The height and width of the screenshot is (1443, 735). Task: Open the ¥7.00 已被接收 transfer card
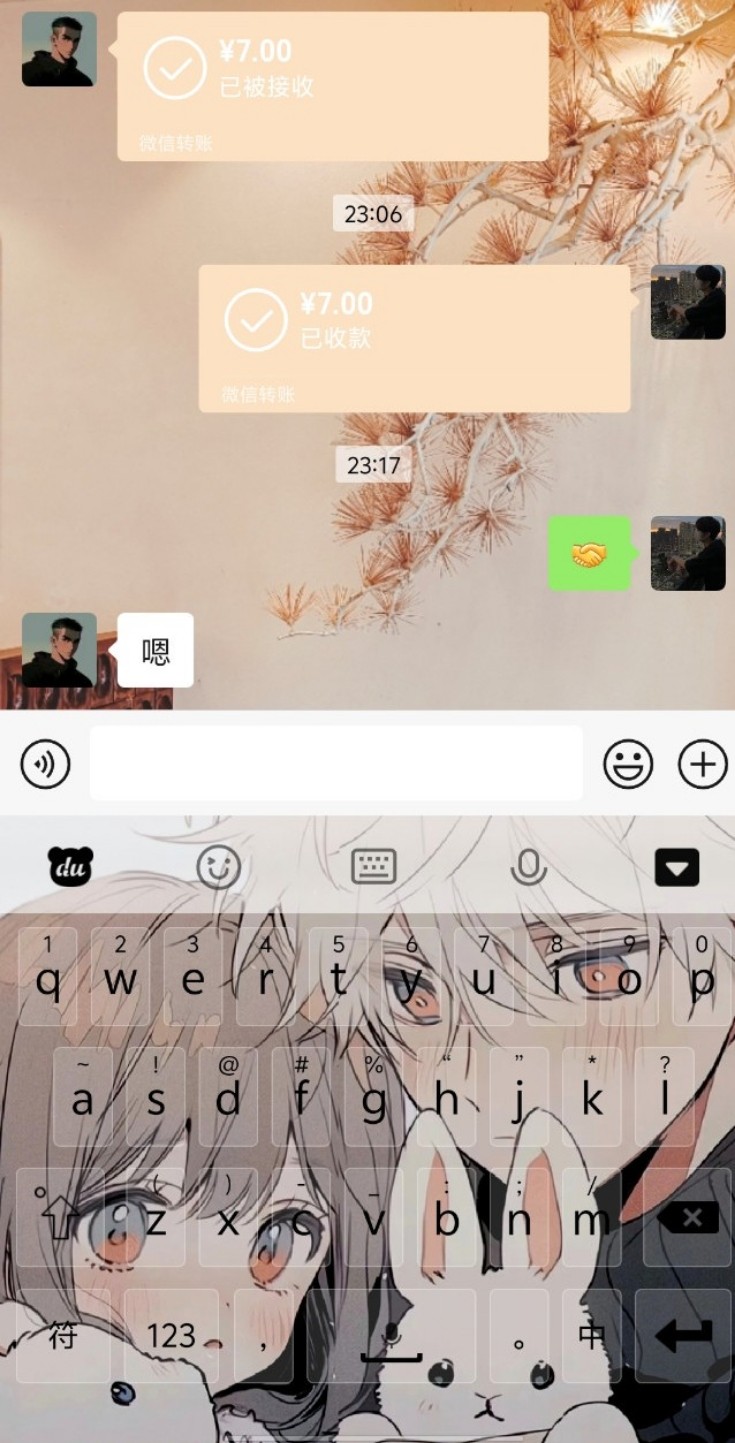point(333,86)
